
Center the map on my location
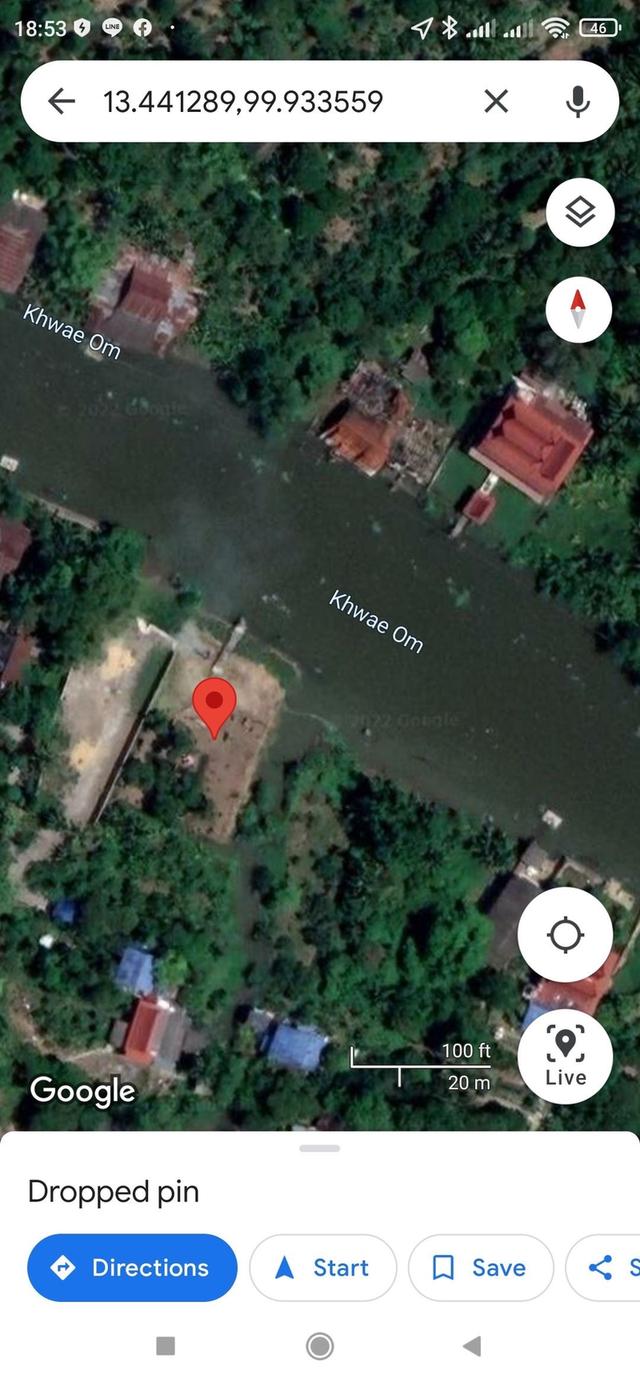pyautogui.click(x=565, y=936)
